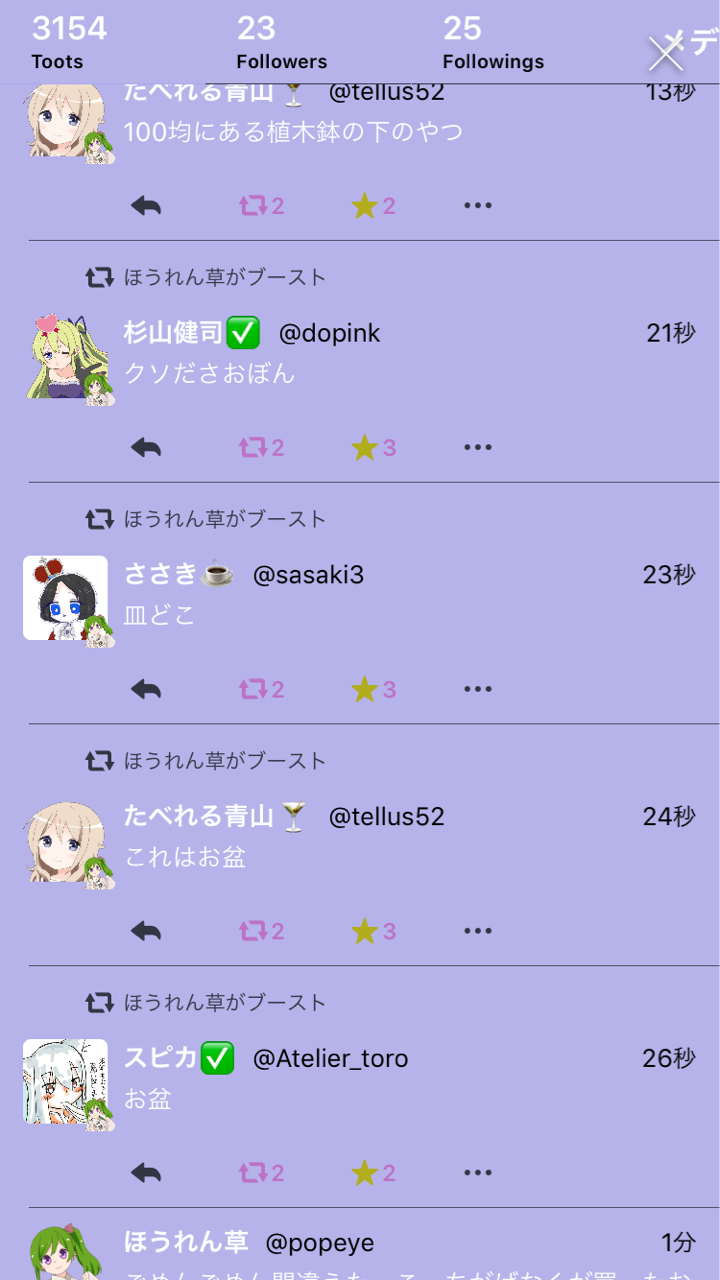Open more options on スピカ's お盆 post
Screen dimensions: 720x1280
click(x=478, y=1173)
